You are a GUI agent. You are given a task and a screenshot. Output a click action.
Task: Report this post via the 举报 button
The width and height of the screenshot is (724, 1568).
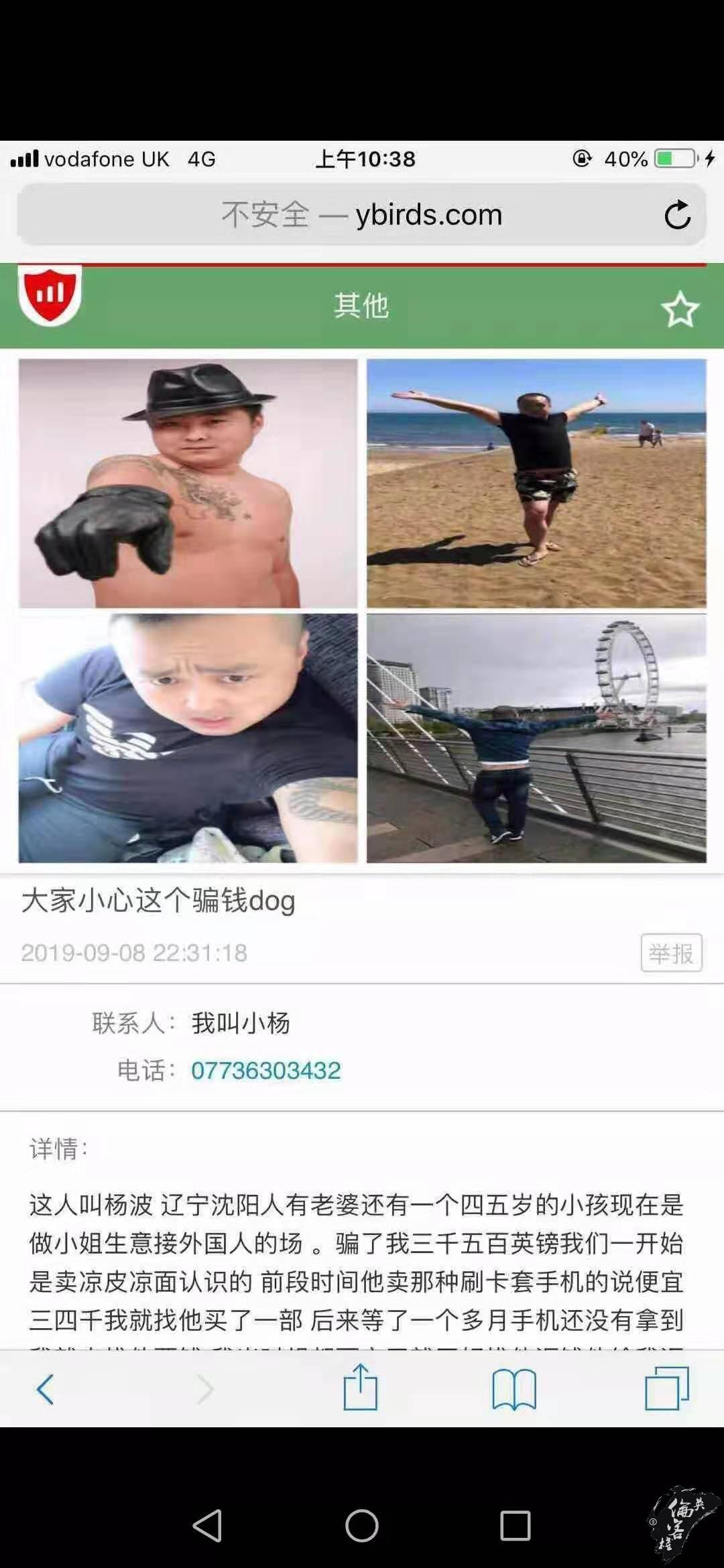coord(671,952)
